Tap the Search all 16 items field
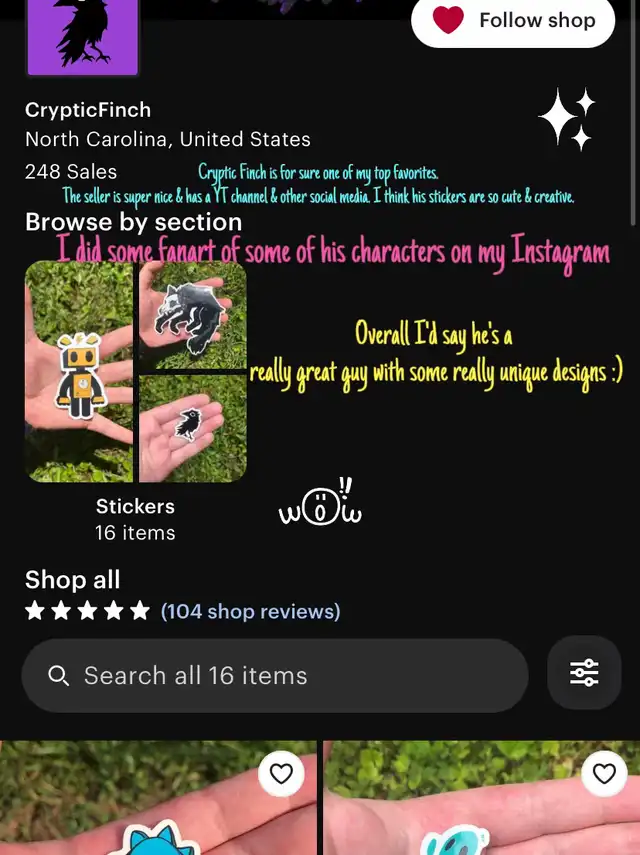 274,676
